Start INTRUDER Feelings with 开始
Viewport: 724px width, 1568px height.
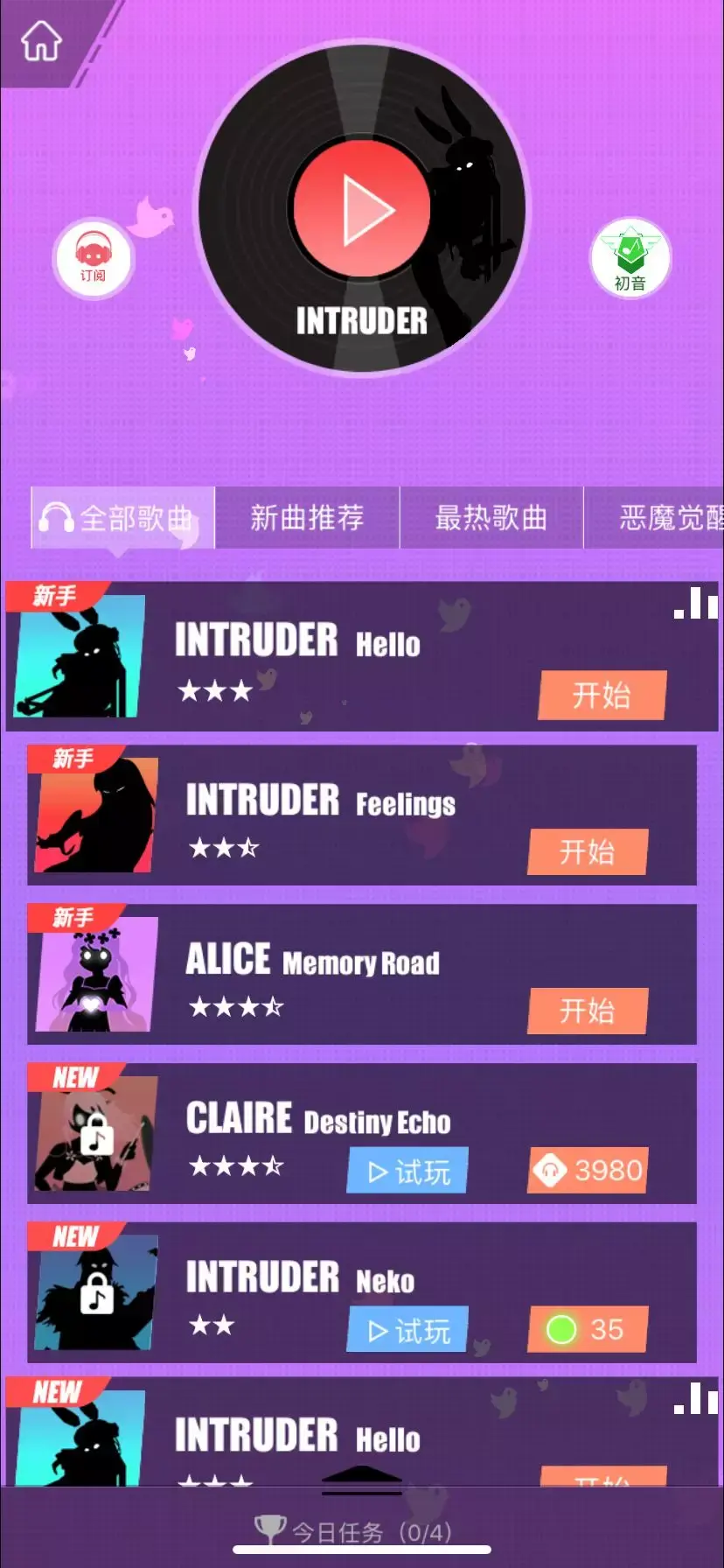pos(588,851)
